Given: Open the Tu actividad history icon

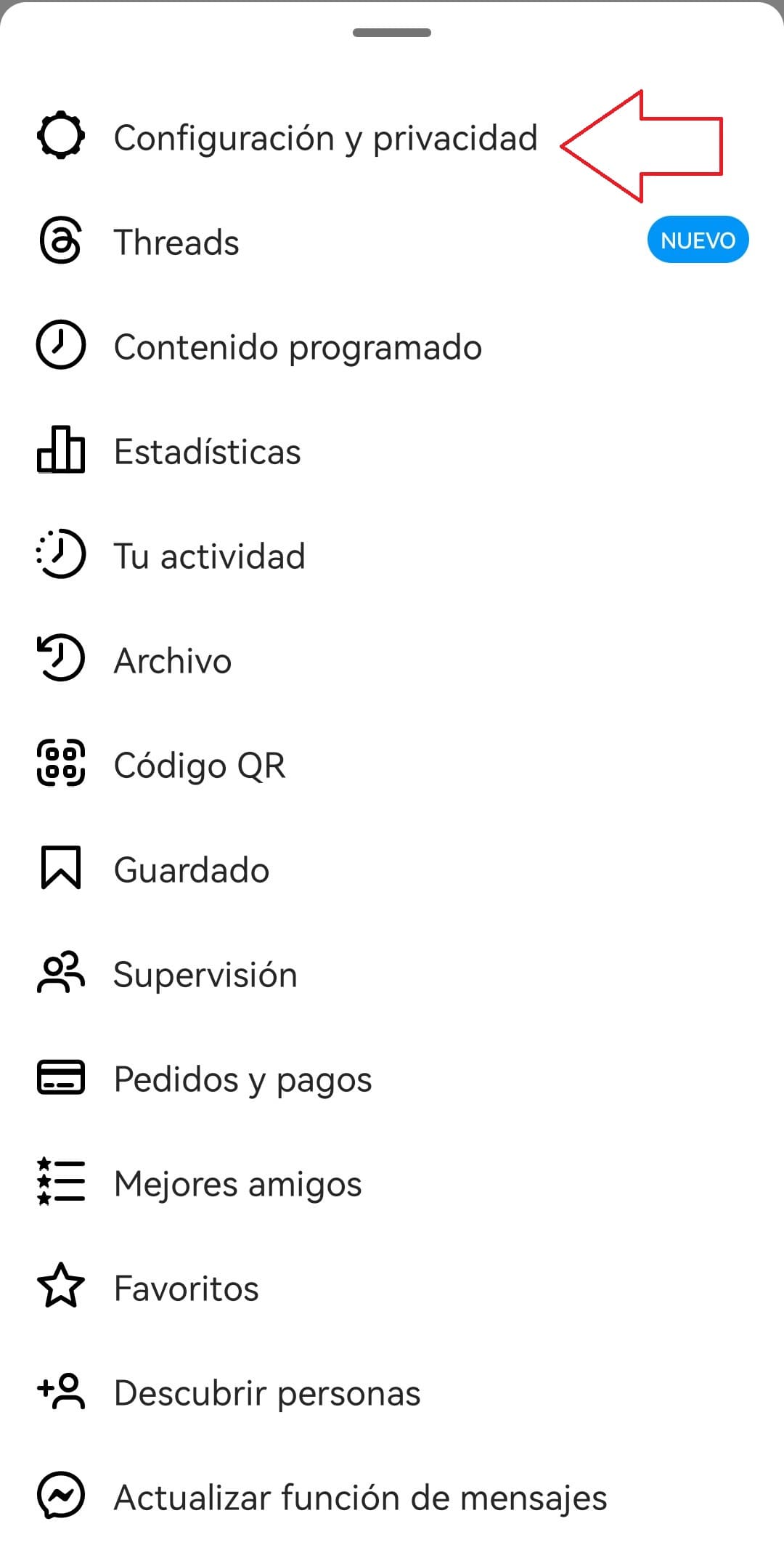Looking at the screenshot, I should coord(61,556).
